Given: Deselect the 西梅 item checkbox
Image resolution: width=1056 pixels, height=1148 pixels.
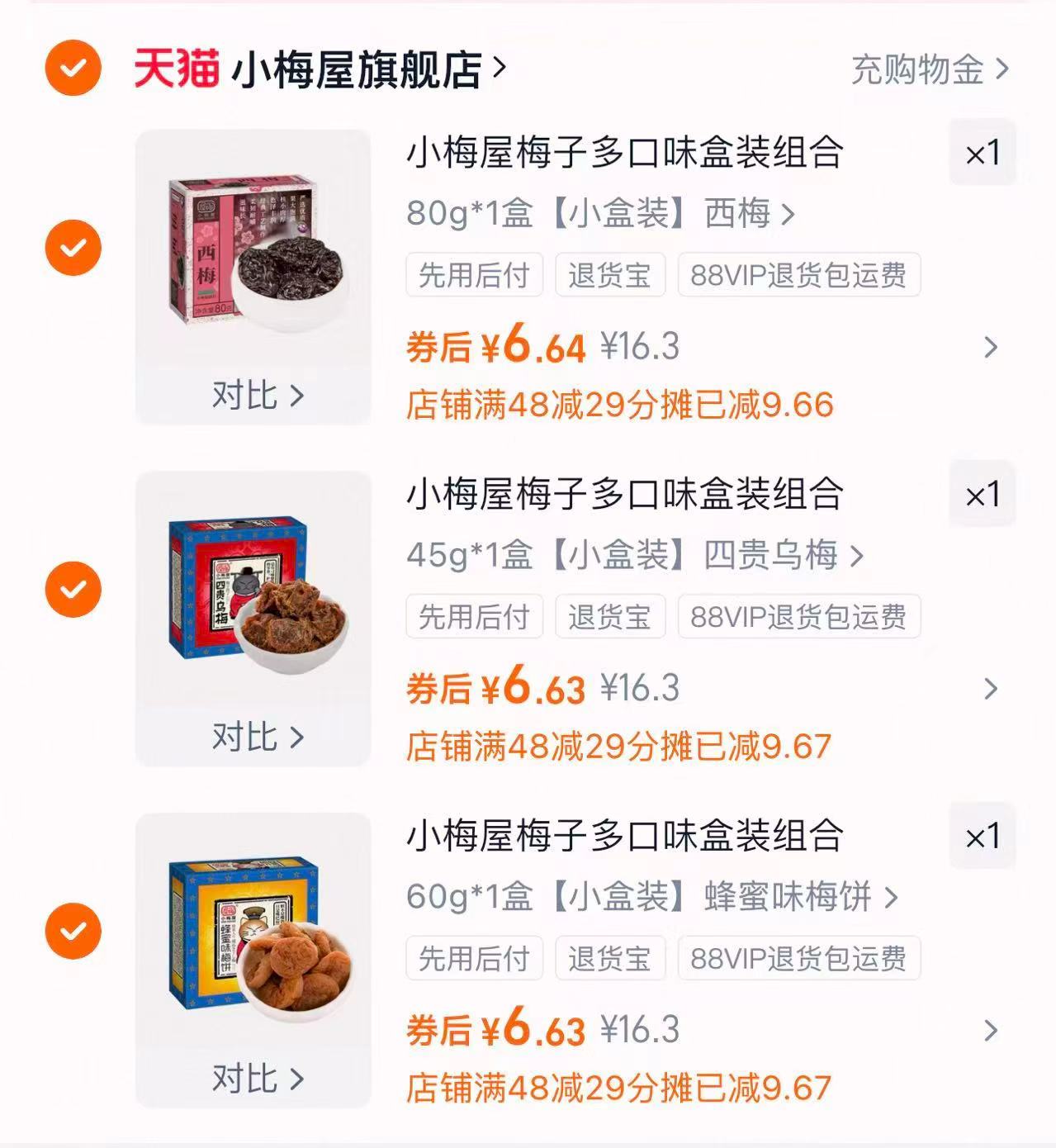Looking at the screenshot, I should [x=71, y=248].
